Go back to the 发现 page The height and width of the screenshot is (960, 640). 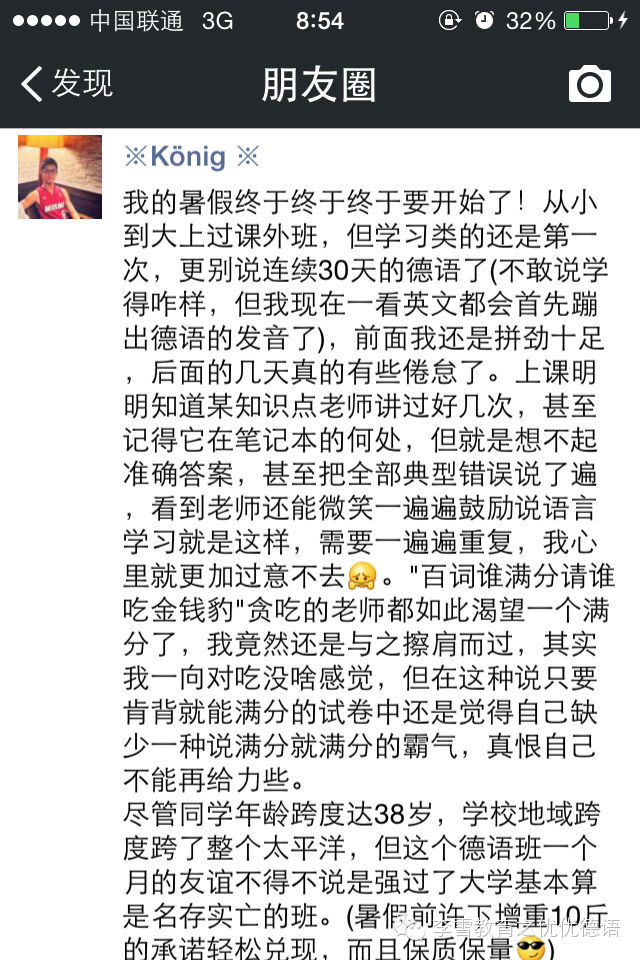coord(66,84)
